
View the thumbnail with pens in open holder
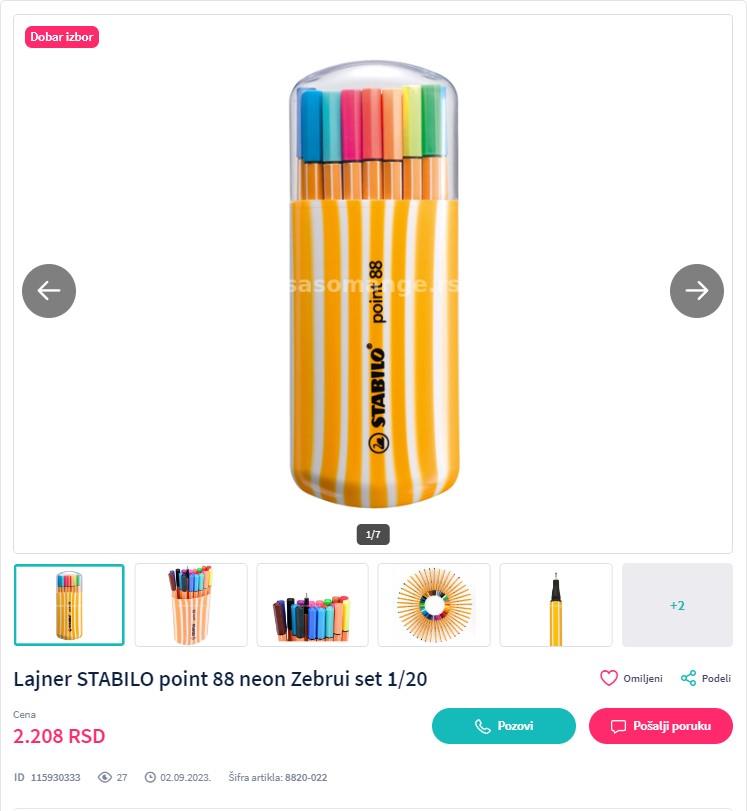[x=191, y=605]
